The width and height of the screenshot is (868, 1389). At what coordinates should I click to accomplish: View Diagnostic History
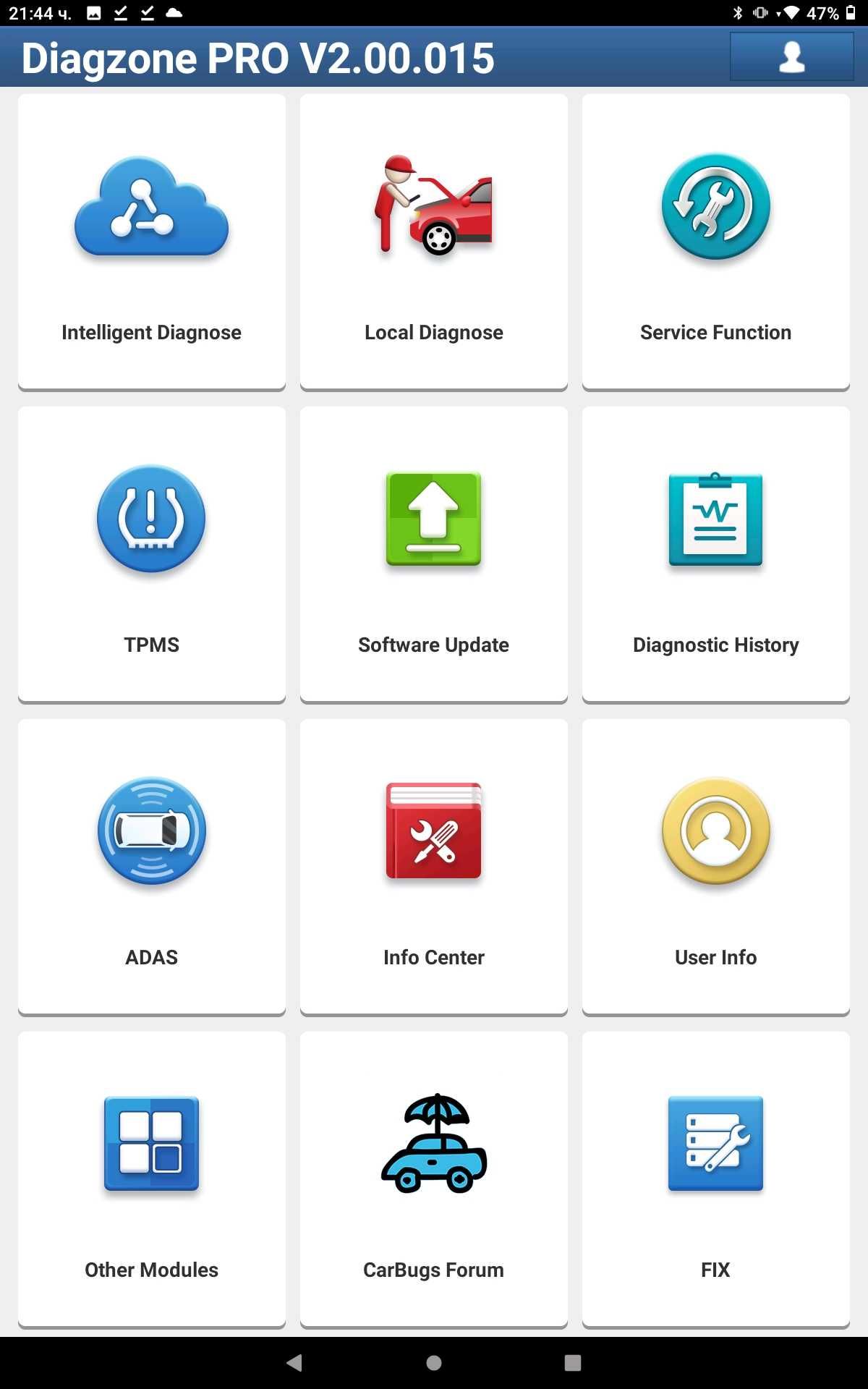(715, 554)
